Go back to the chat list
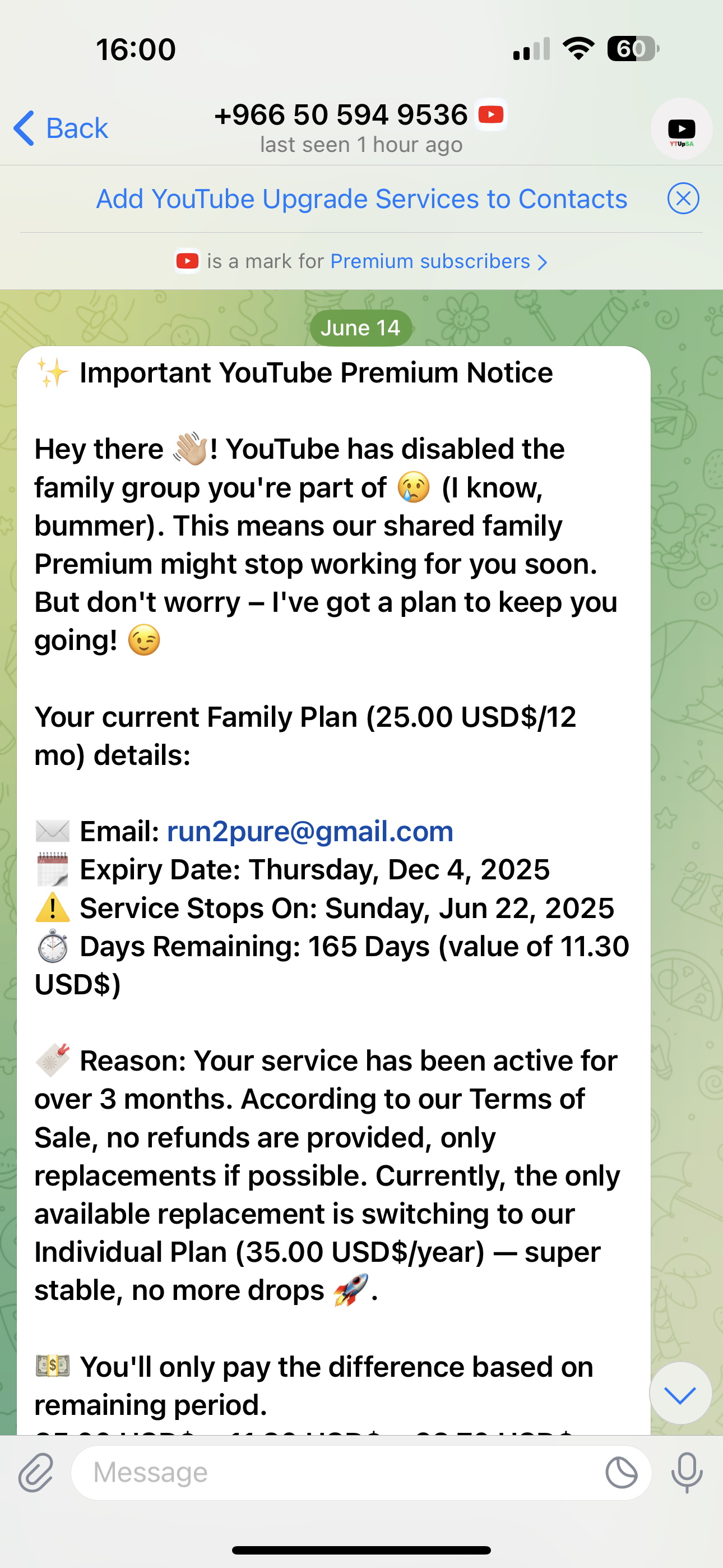This screenshot has height=1568, width=723. click(x=61, y=128)
